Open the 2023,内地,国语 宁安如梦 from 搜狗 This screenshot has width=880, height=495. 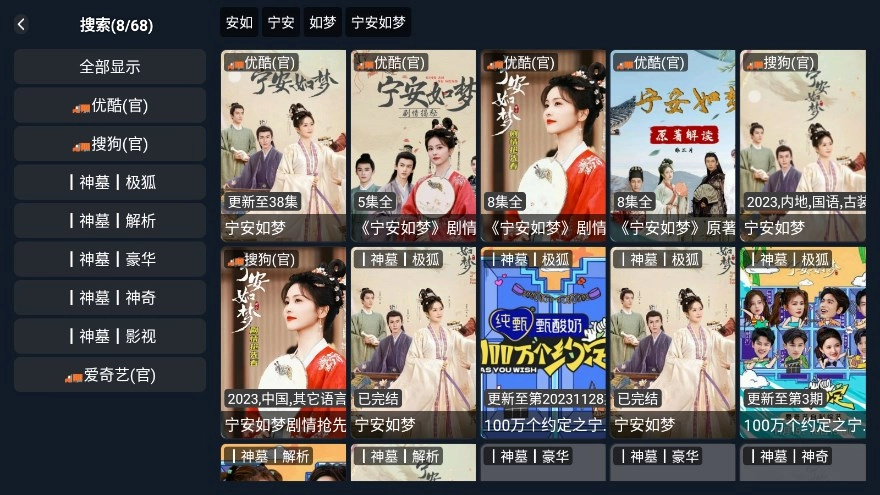(x=802, y=145)
